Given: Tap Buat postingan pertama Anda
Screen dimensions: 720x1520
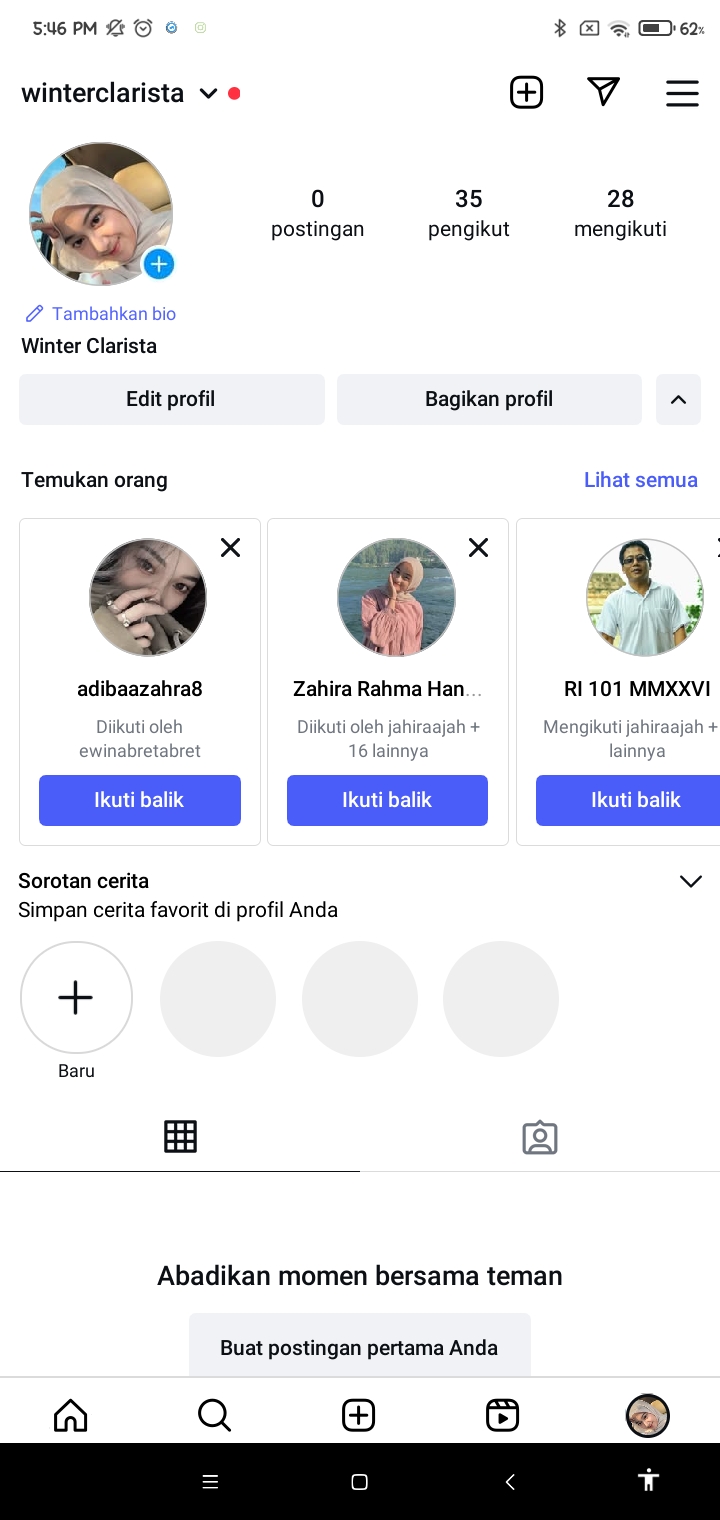Looking at the screenshot, I should (359, 1347).
